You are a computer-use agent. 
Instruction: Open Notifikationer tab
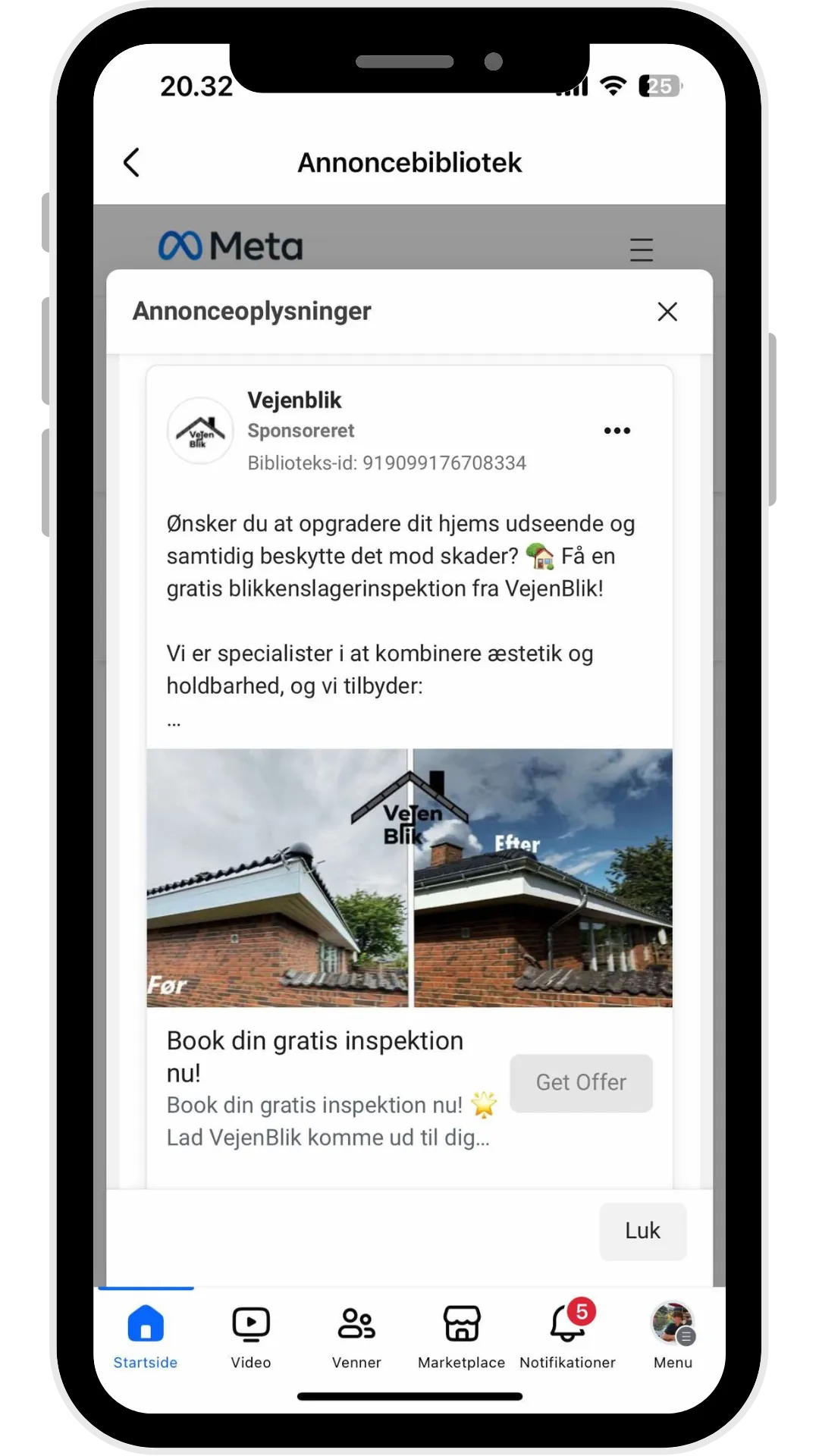(x=567, y=1336)
